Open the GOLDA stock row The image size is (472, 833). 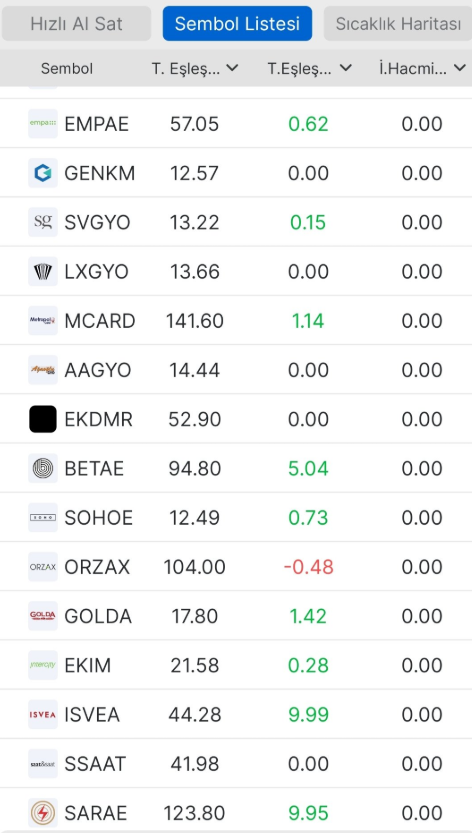pyautogui.click(x=236, y=616)
